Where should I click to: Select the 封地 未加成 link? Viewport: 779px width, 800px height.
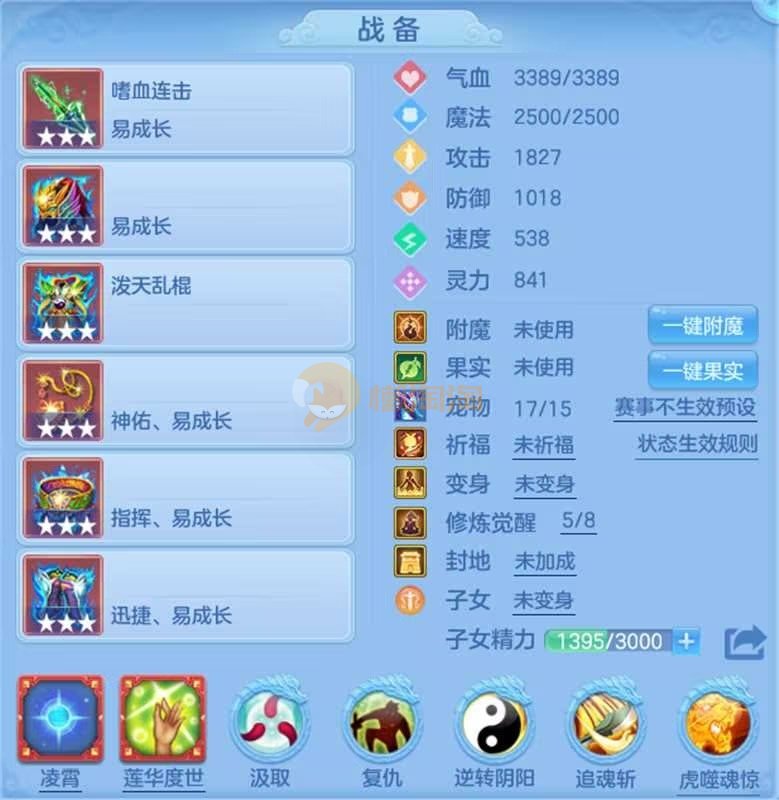[x=544, y=561]
